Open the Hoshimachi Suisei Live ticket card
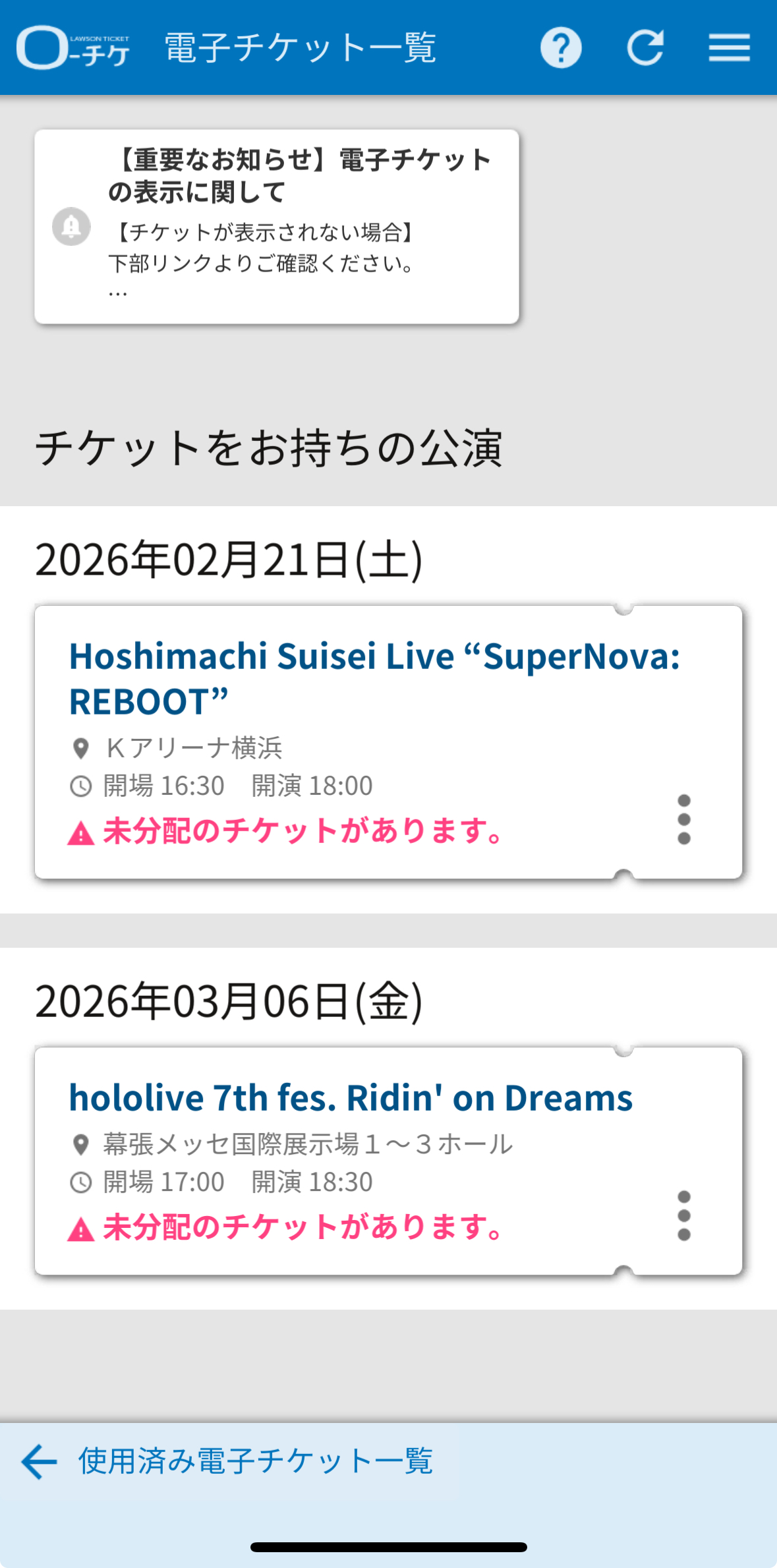 (388, 742)
